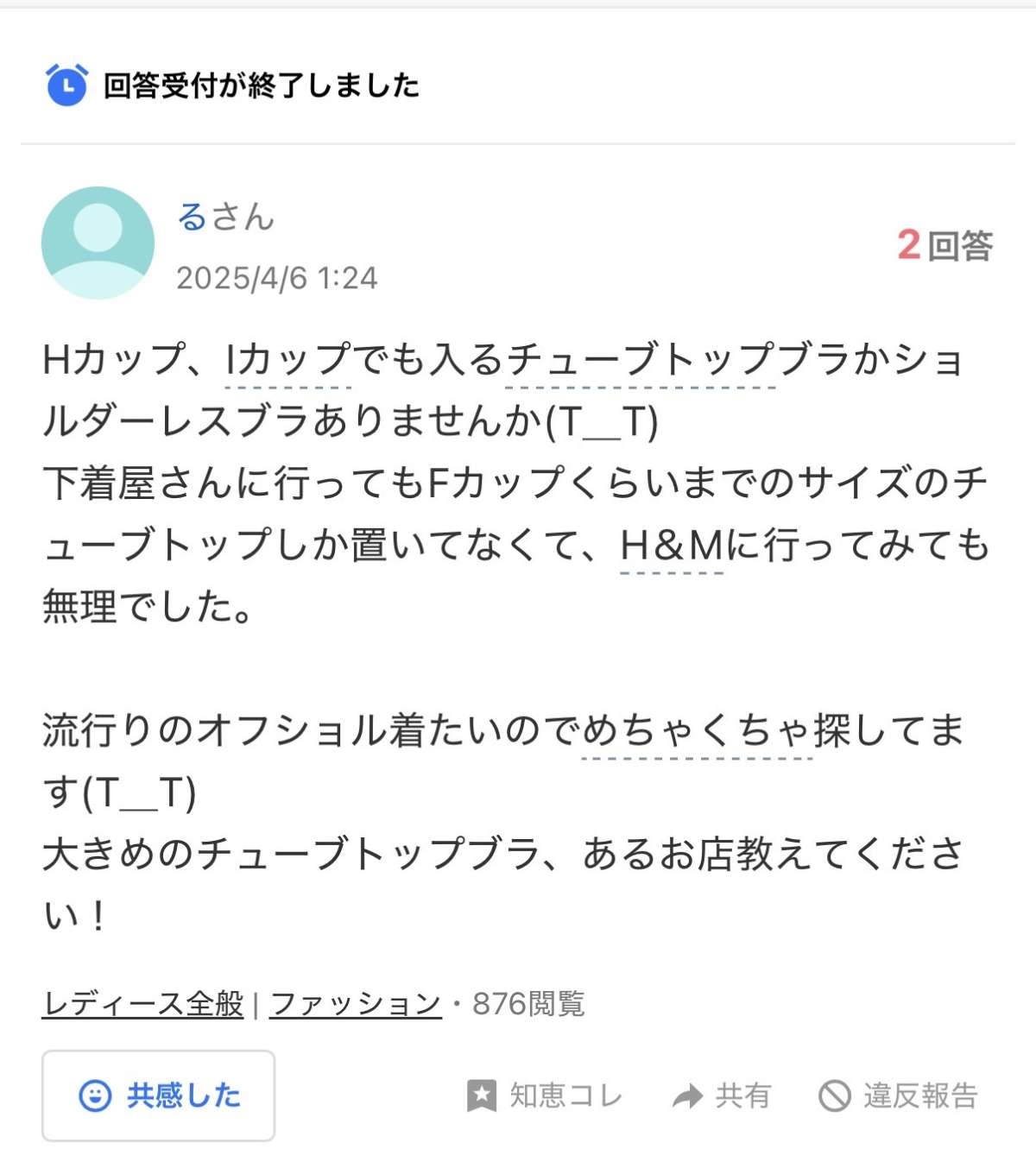Screen dimensions: 1036x1168
Task: Report violation with 違反報告
Action: (898, 1095)
